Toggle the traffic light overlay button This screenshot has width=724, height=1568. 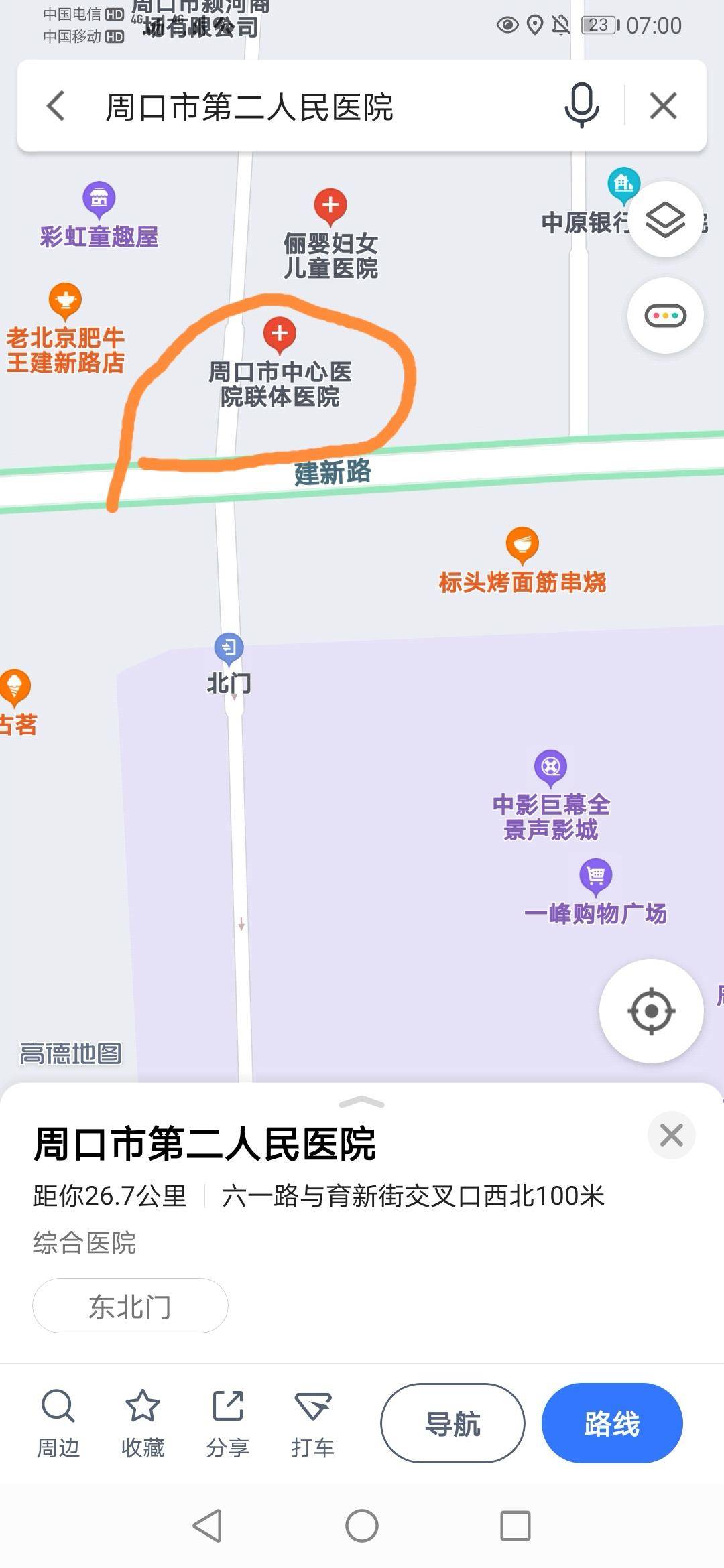(665, 315)
